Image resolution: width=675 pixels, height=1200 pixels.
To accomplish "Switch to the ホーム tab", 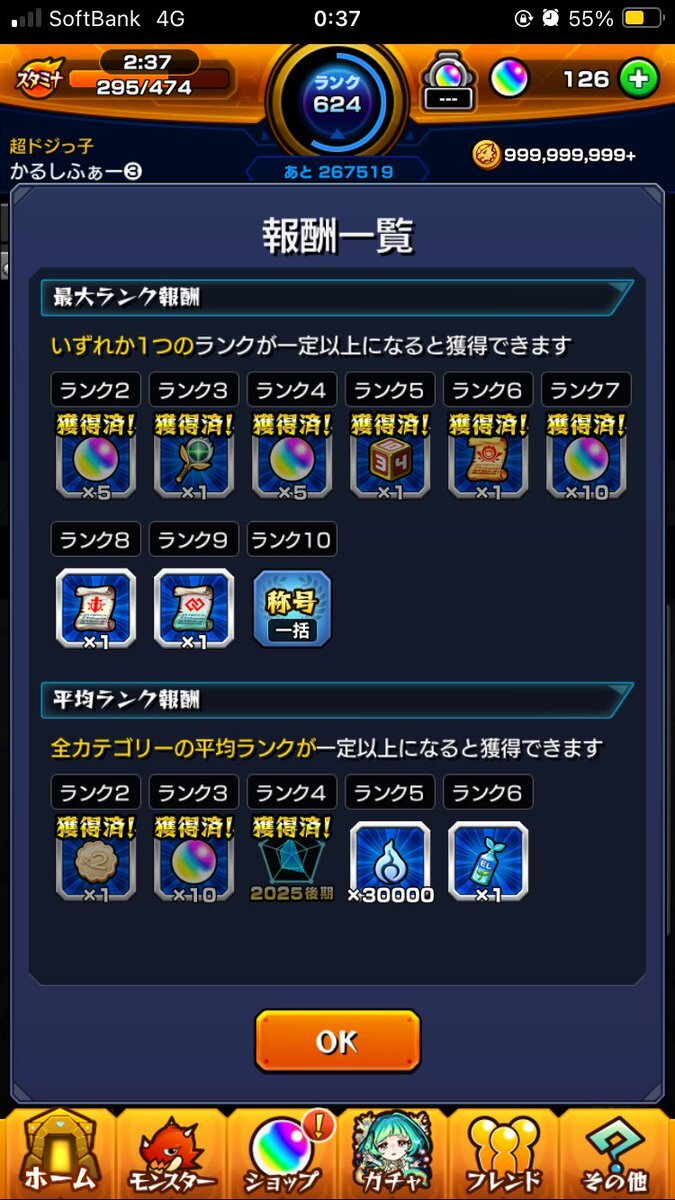I will (x=58, y=1155).
